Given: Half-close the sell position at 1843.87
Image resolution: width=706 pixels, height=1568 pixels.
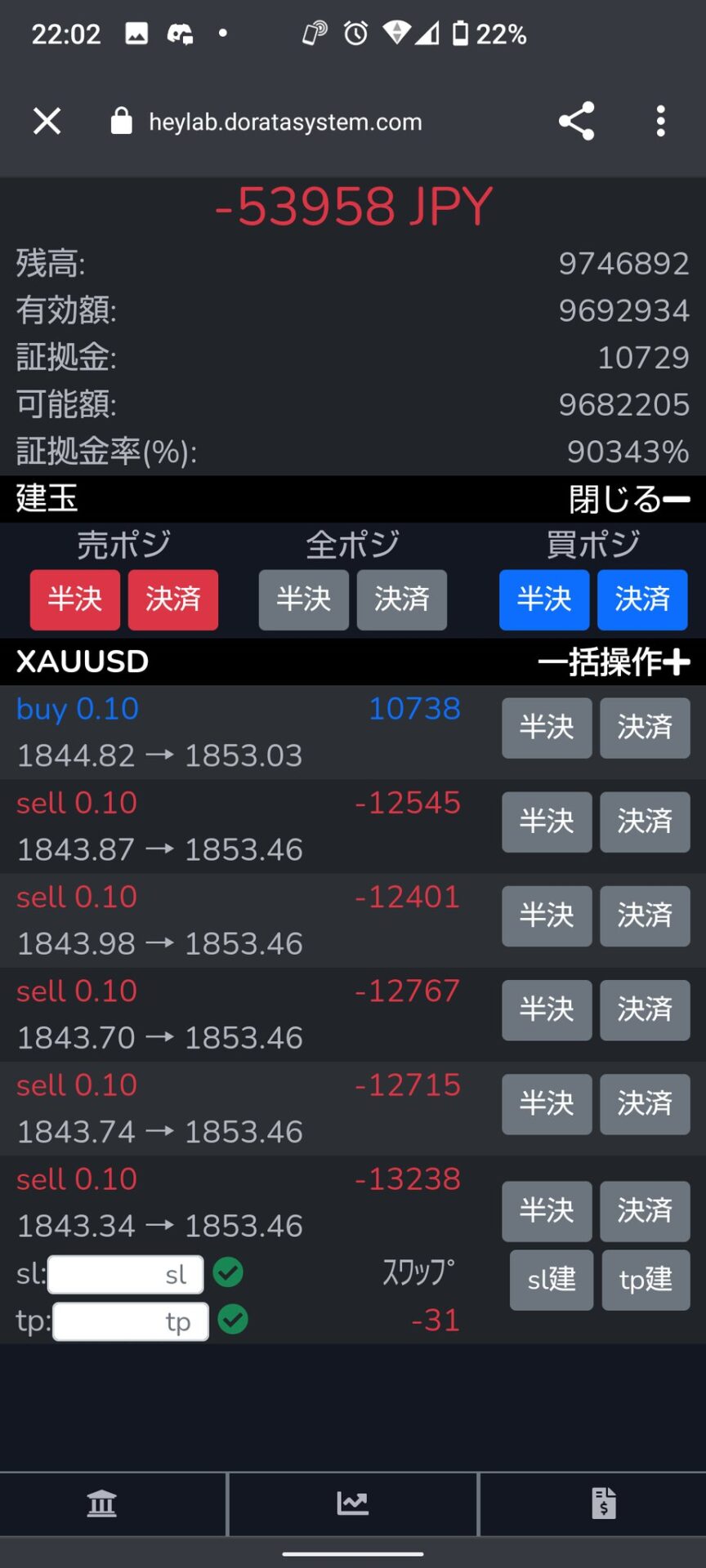Looking at the screenshot, I should [547, 822].
